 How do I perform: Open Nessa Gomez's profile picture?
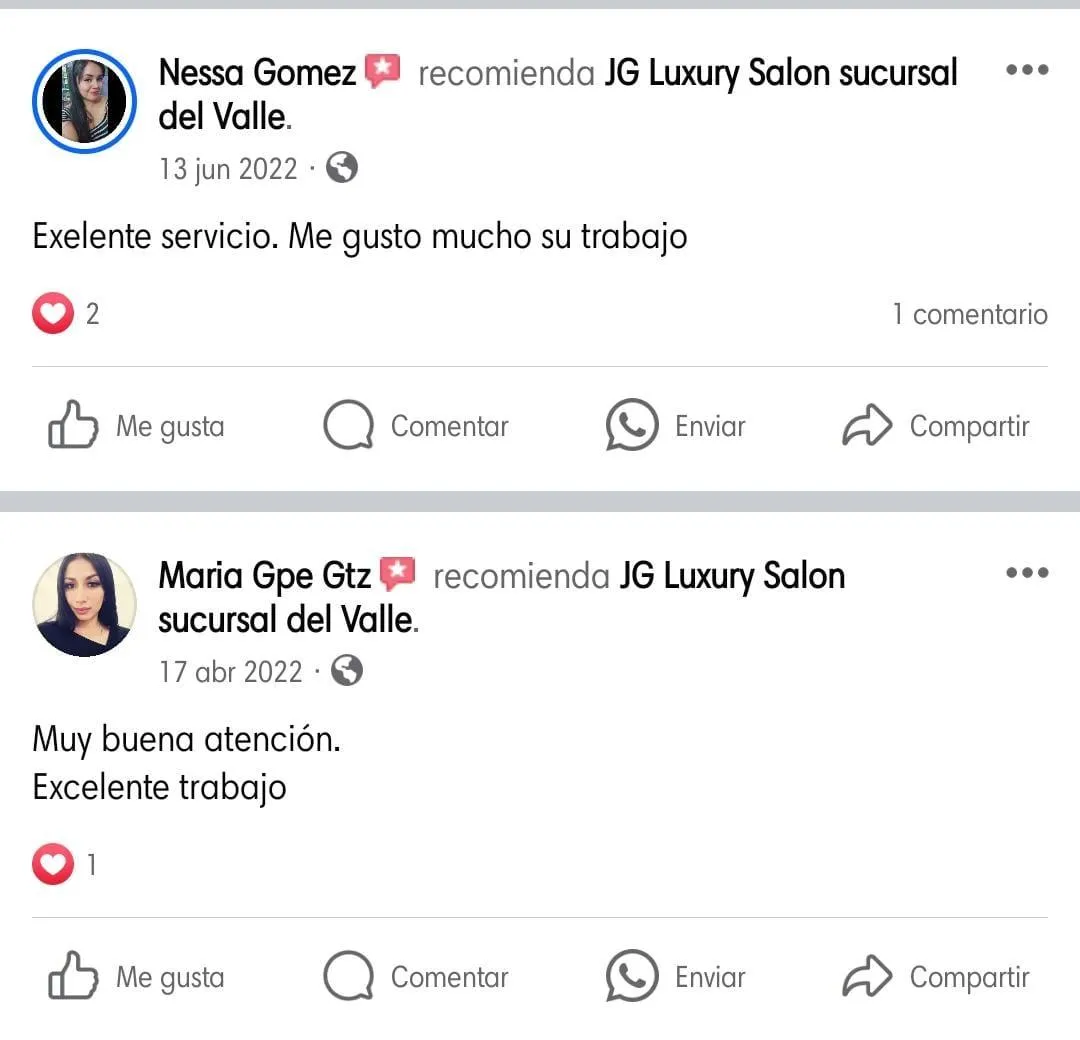click(x=84, y=101)
